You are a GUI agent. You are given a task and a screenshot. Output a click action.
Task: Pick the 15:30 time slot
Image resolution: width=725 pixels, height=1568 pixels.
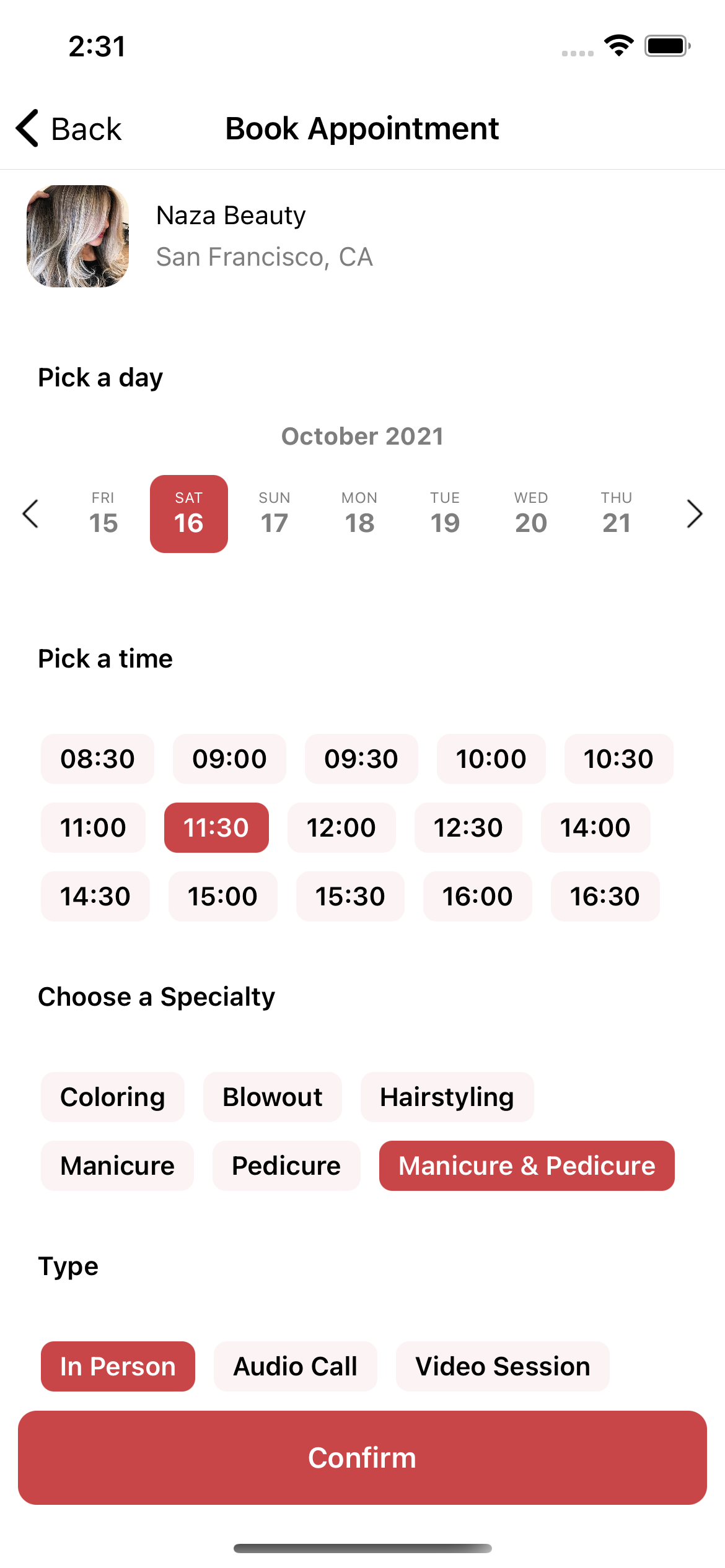point(350,896)
